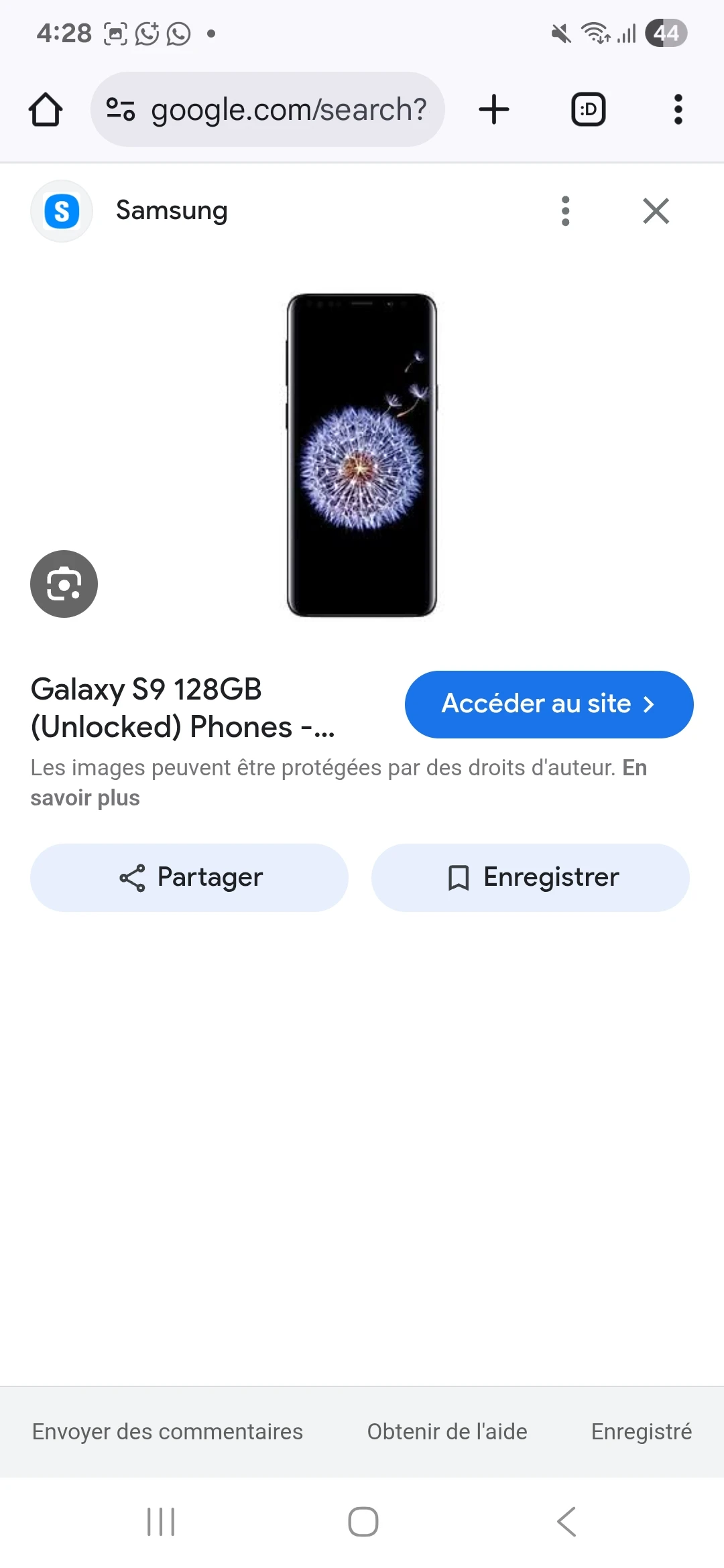Open the Enregistré saved items link
The image size is (724, 1568).
[641, 1431]
